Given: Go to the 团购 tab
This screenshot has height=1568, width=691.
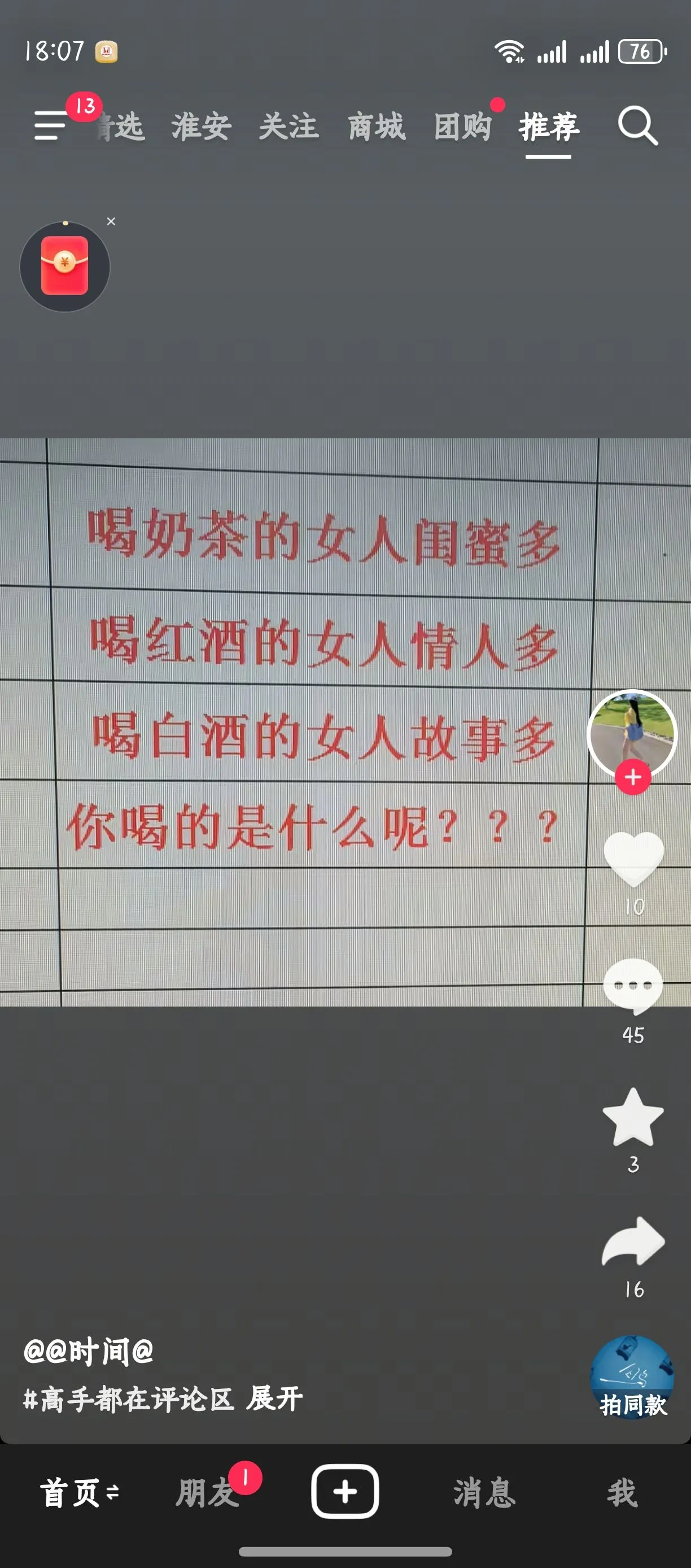Looking at the screenshot, I should (x=463, y=127).
